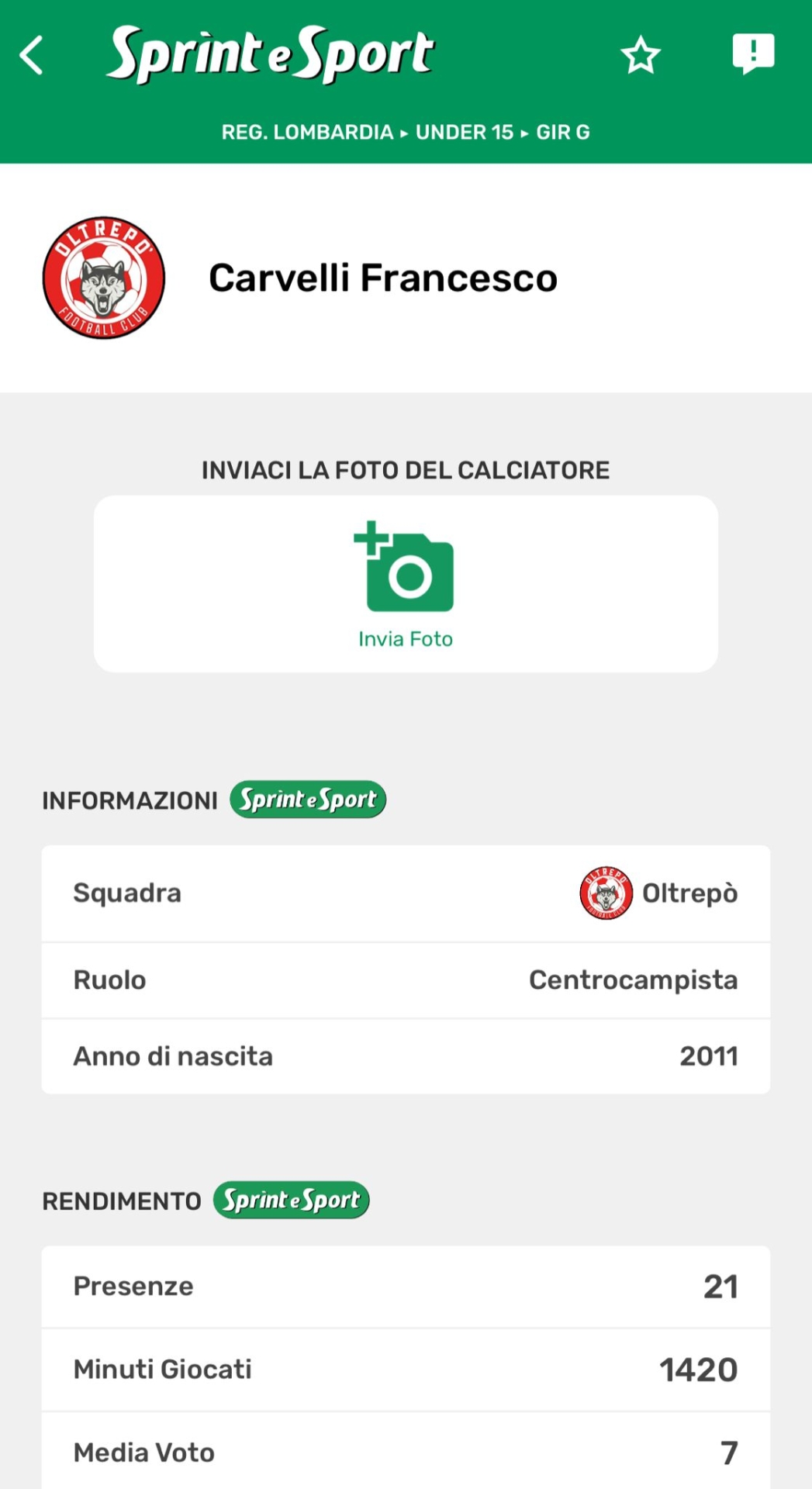
Task: Add Carvelli Francesco to favorites
Action: tap(640, 56)
